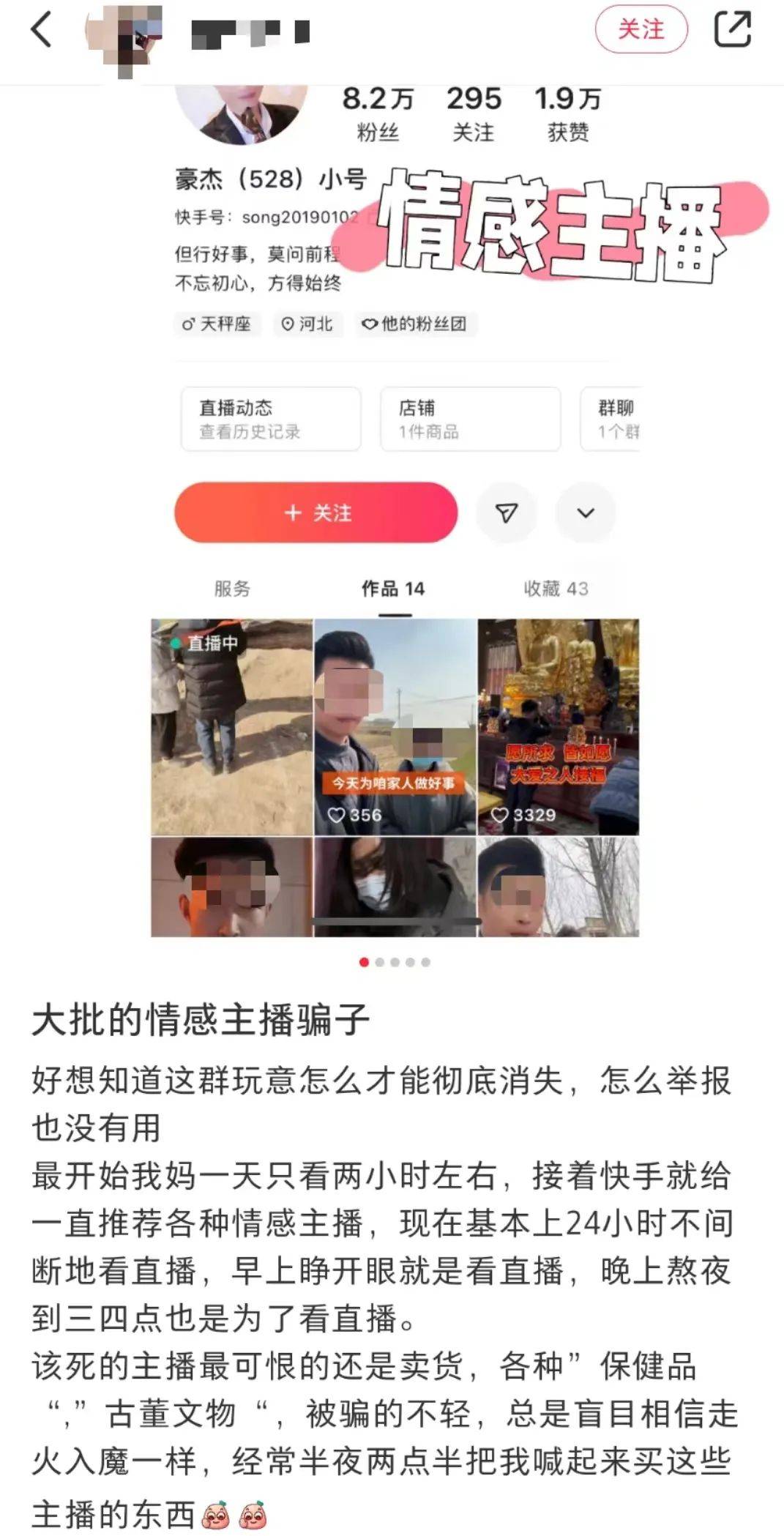The height and width of the screenshot is (1536, 784).
Task: Share this post
Action: click(x=732, y=30)
